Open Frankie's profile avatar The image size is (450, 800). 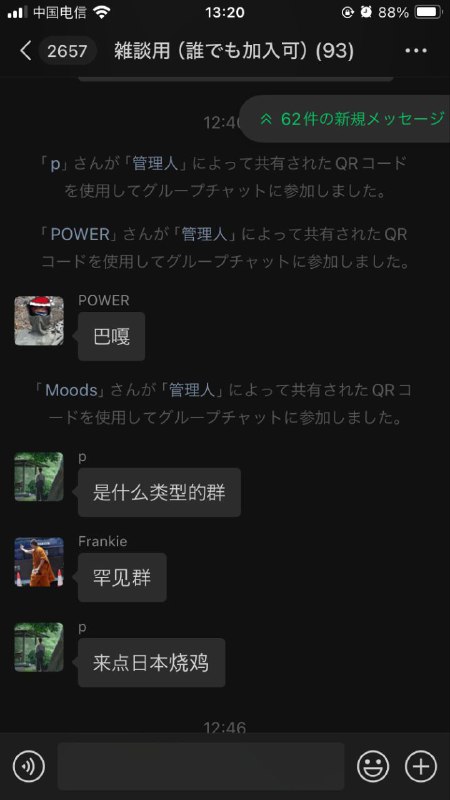pos(39,562)
